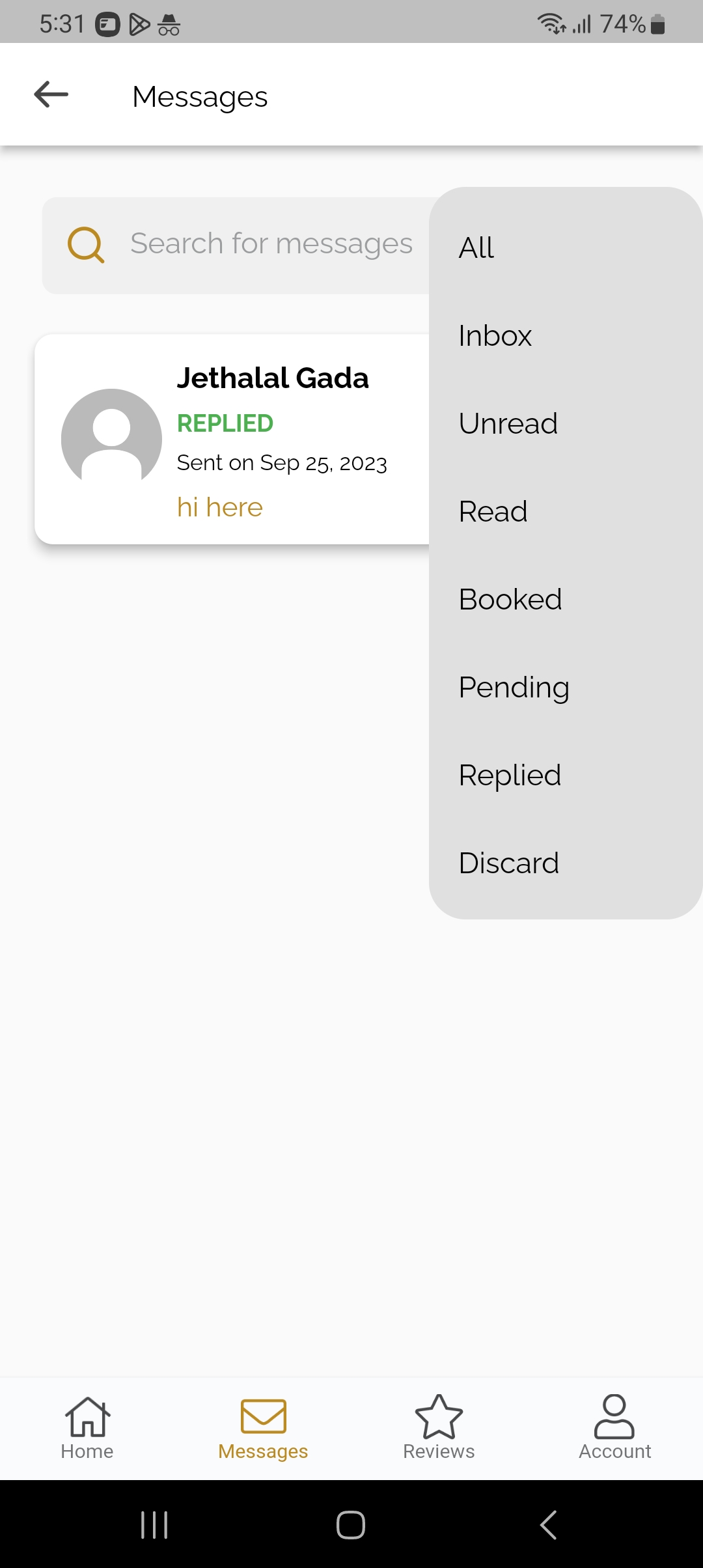The width and height of the screenshot is (703, 1568).
Task: Switch to the Reviews tab
Action: (439, 1428)
